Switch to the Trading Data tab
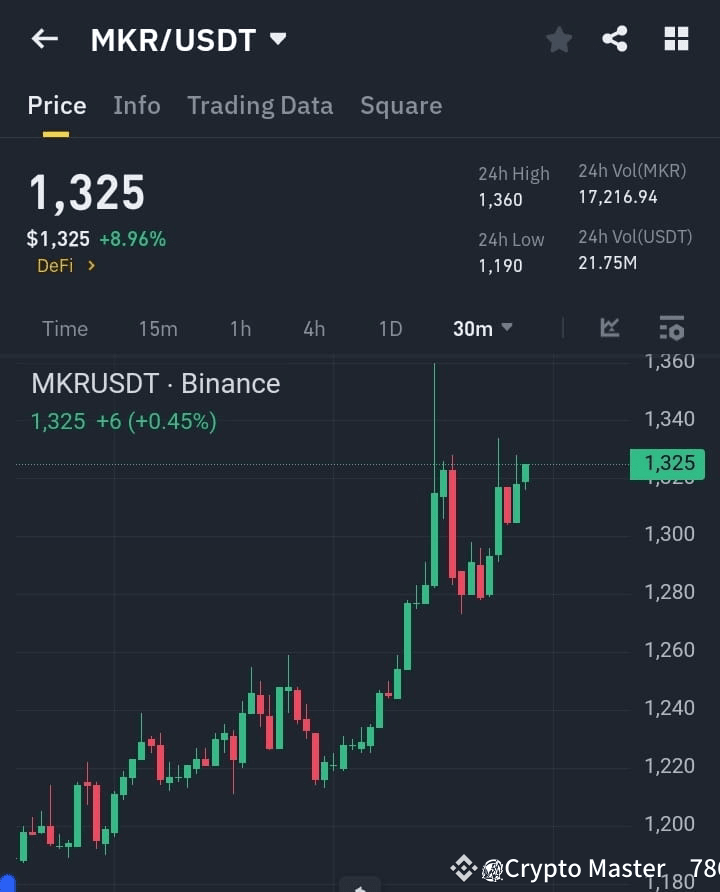Image resolution: width=720 pixels, height=892 pixels. [x=260, y=105]
